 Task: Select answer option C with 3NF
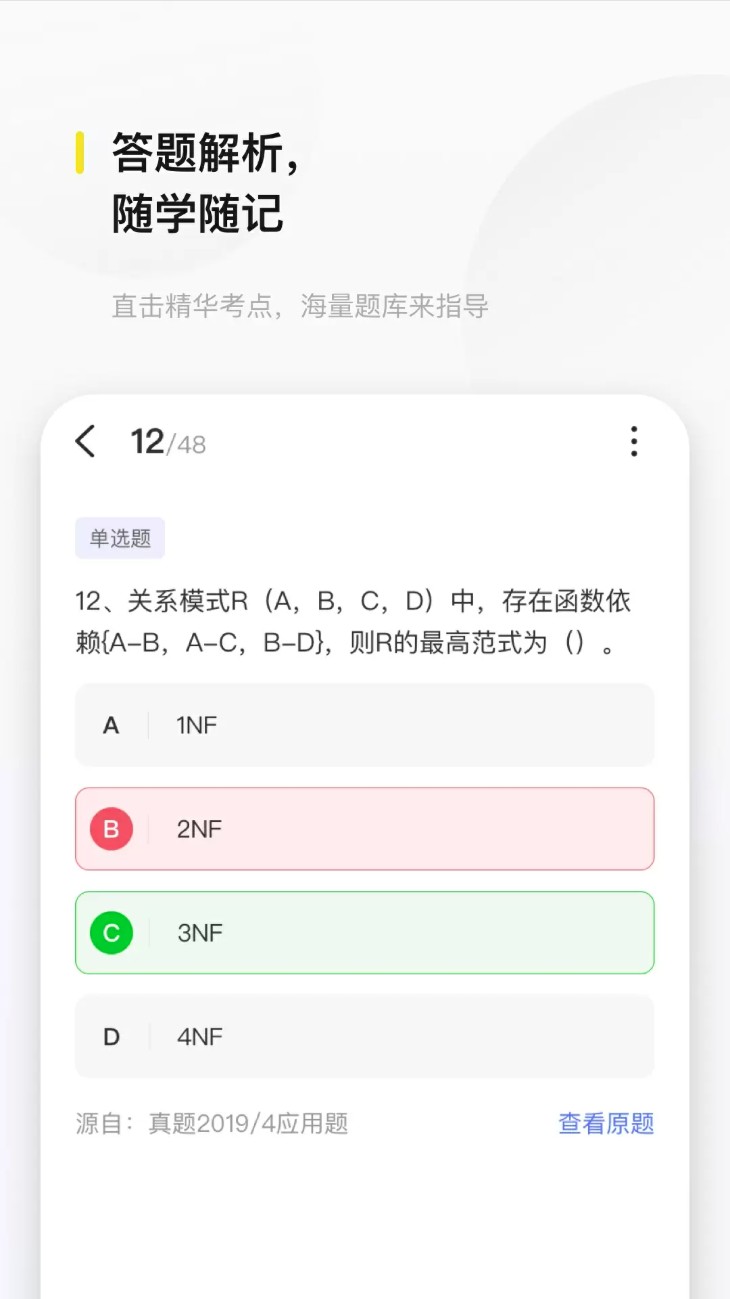tap(364, 932)
